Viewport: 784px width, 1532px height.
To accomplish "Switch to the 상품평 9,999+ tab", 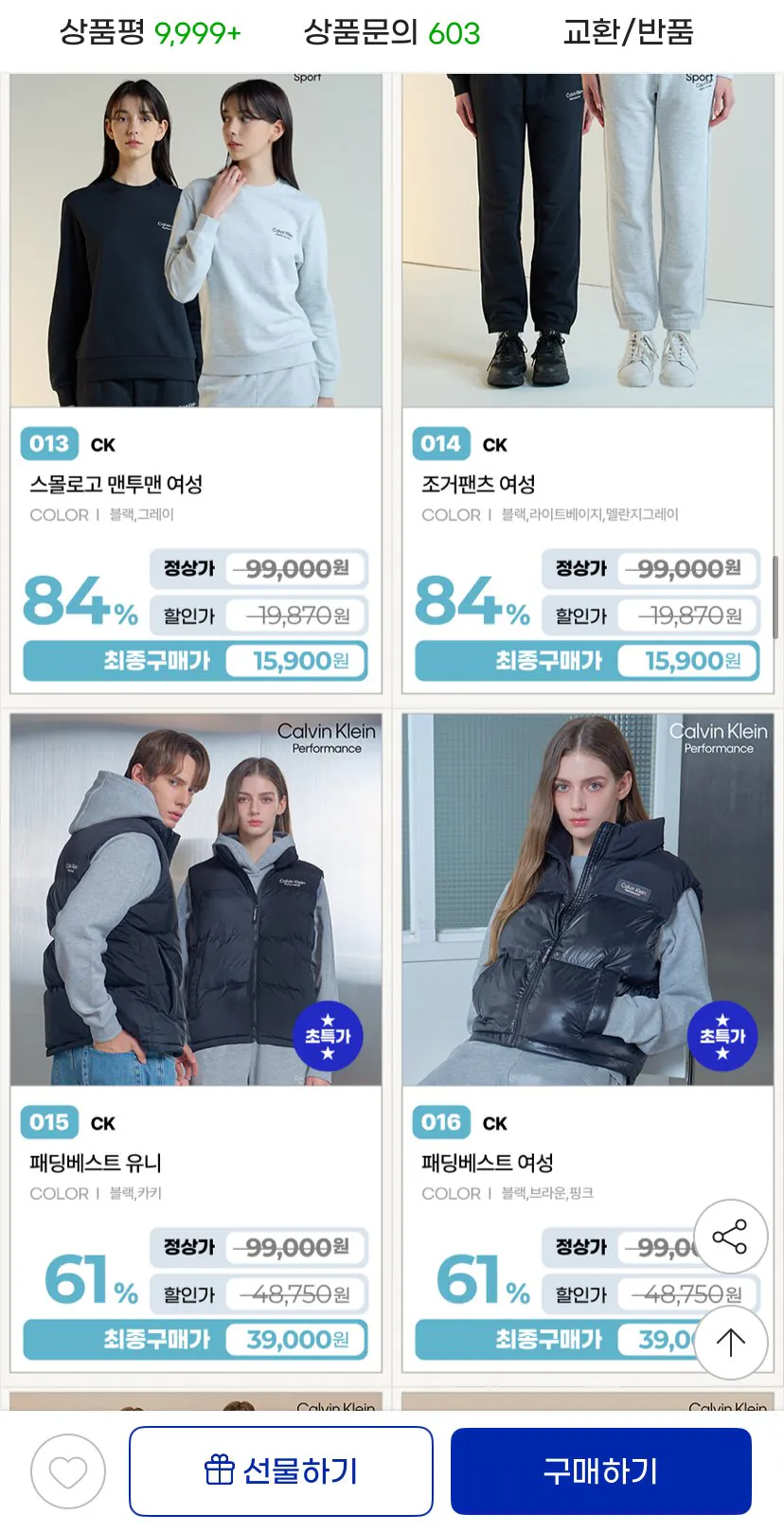I will pos(149,31).
